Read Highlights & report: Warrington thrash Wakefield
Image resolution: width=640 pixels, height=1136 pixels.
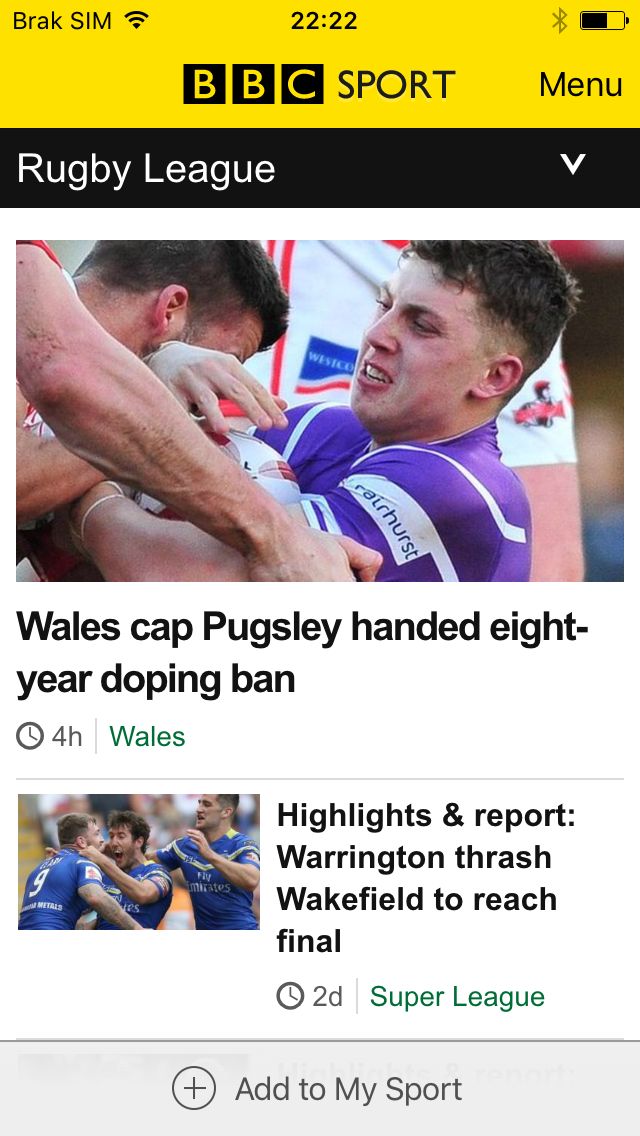425,879
